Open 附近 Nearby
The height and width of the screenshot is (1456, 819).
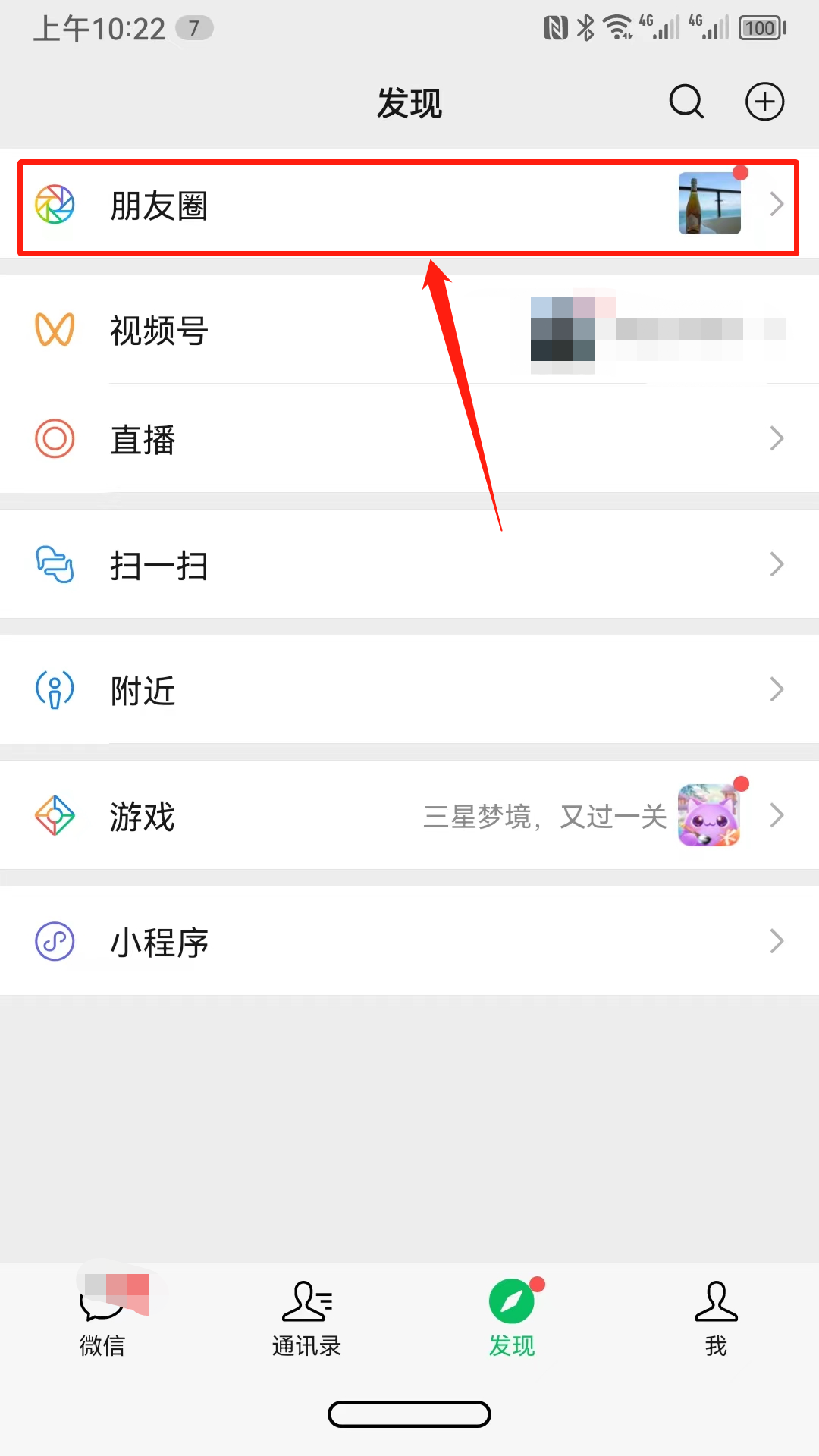[x=409, y=690]
